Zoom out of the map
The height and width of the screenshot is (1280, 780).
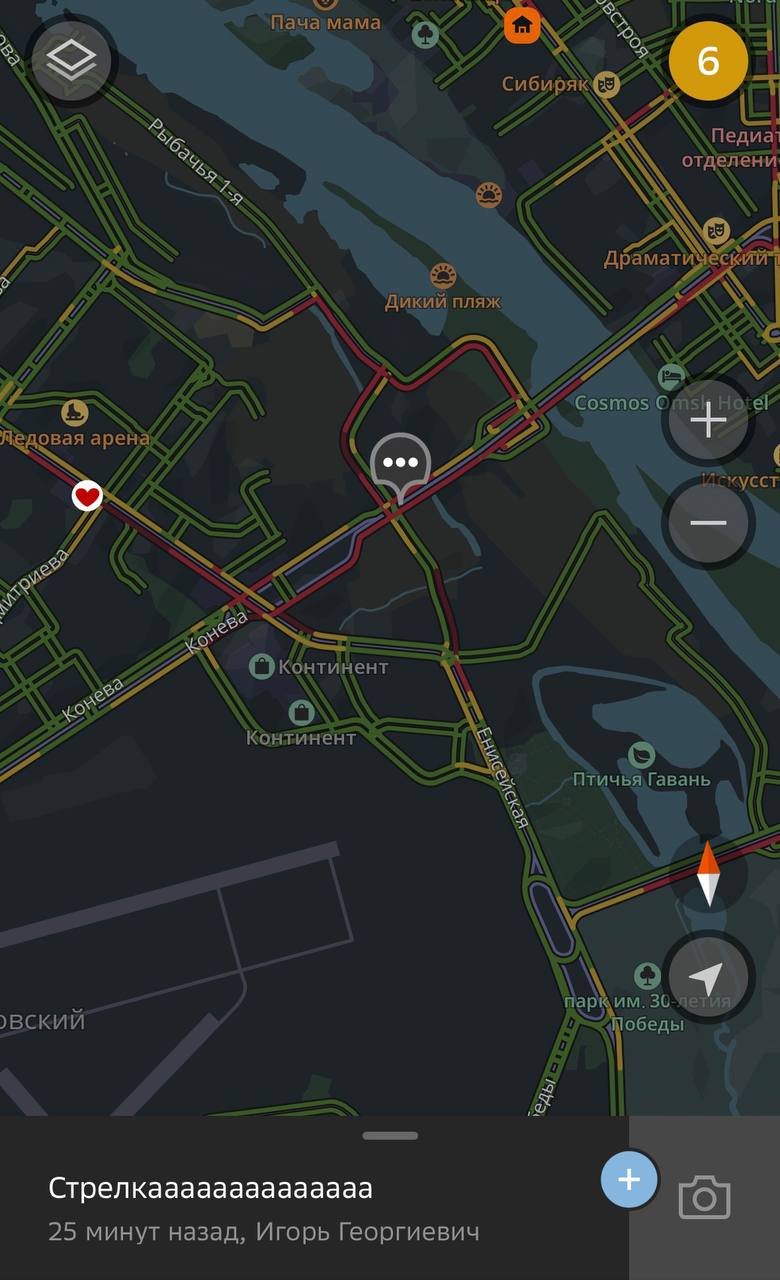(708, 522)
